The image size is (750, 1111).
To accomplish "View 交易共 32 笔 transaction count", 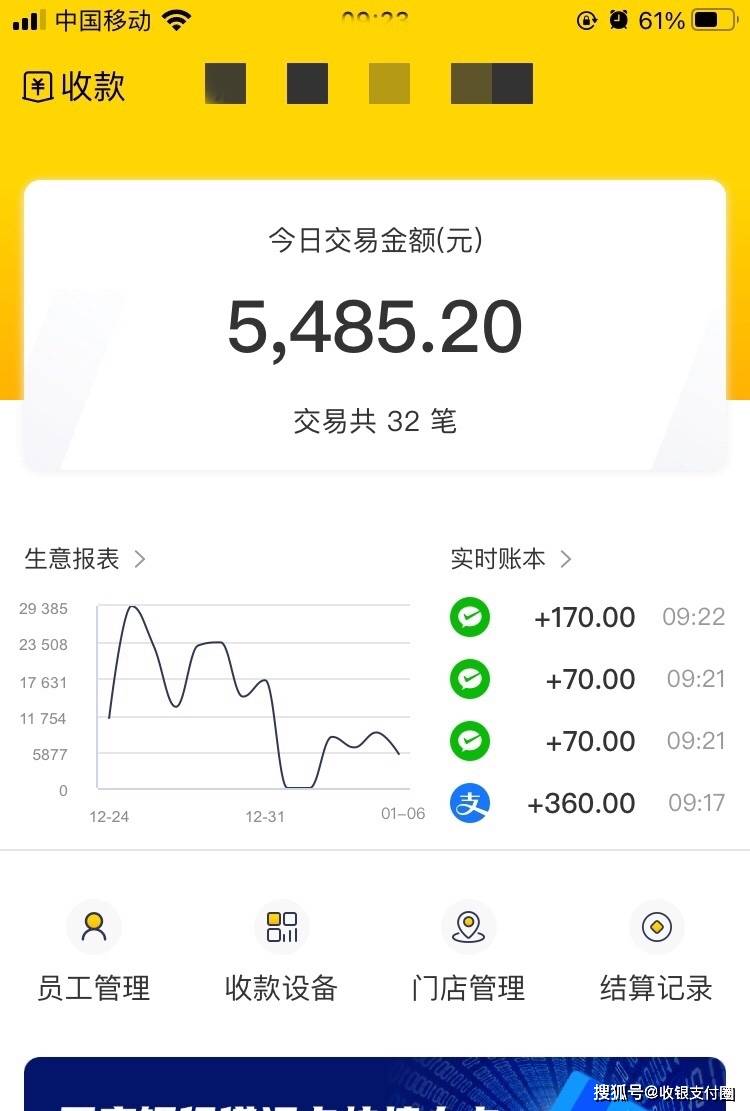I will pyautogui.click(x=375, y=421).
